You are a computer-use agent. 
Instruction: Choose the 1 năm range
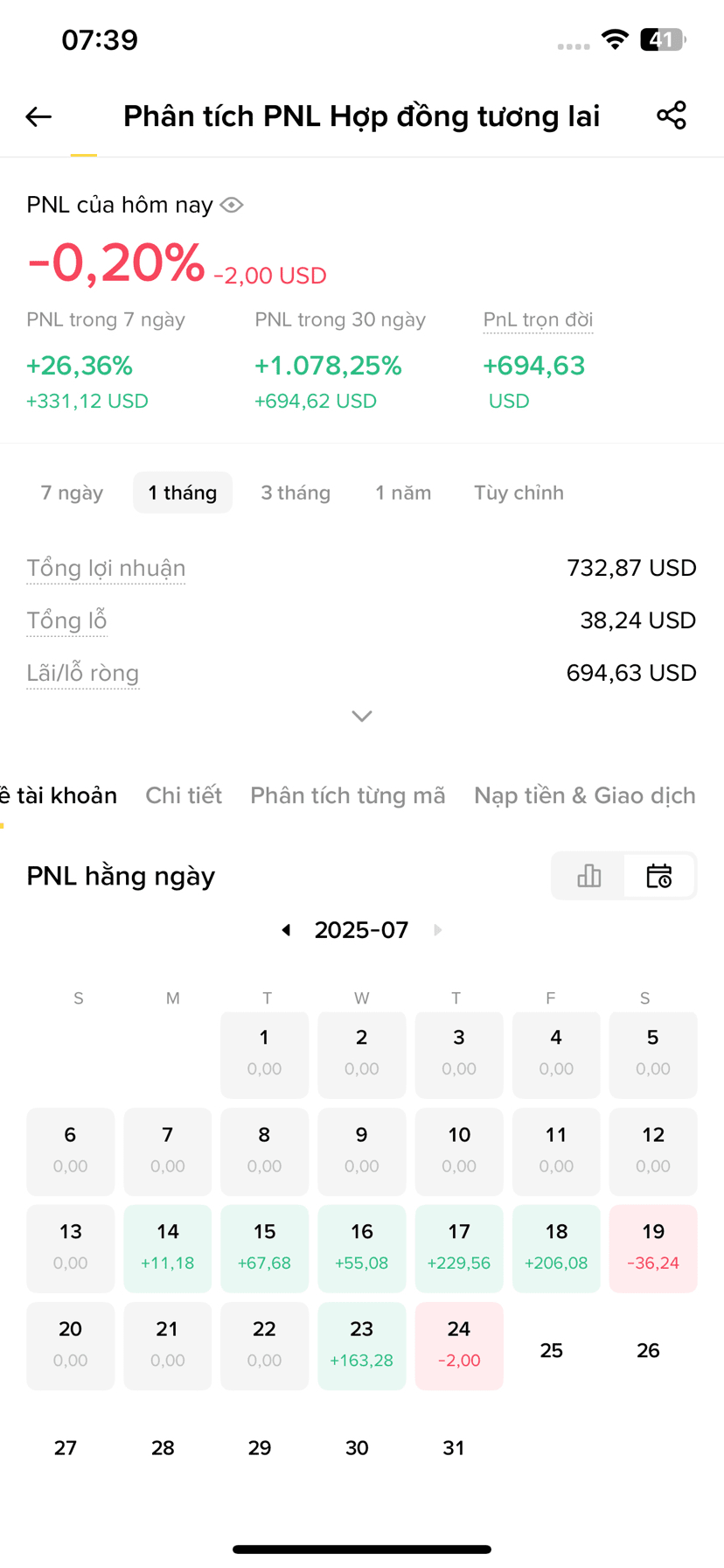point(403,493)
